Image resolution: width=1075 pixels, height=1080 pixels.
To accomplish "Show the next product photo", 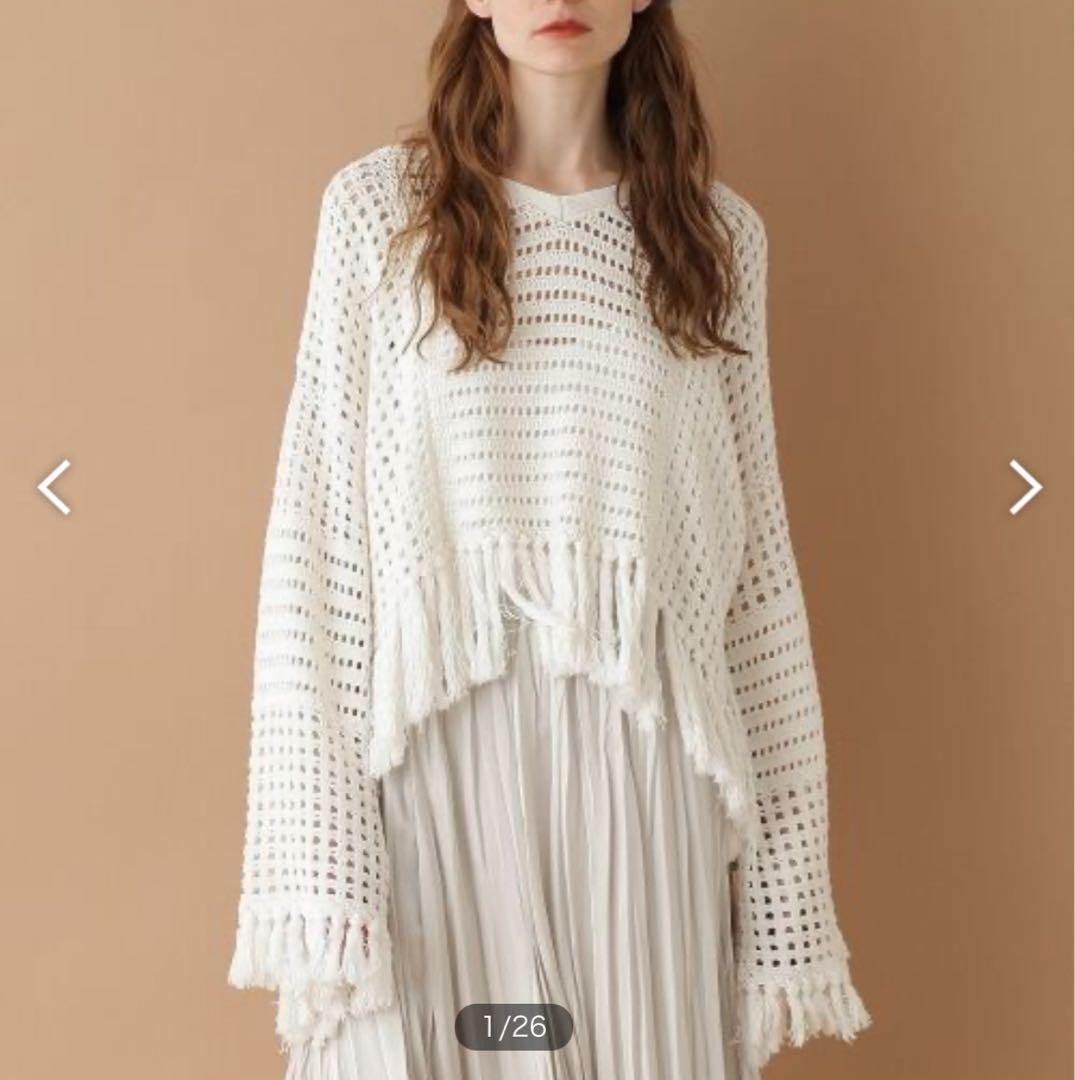I will (1025, 487).
